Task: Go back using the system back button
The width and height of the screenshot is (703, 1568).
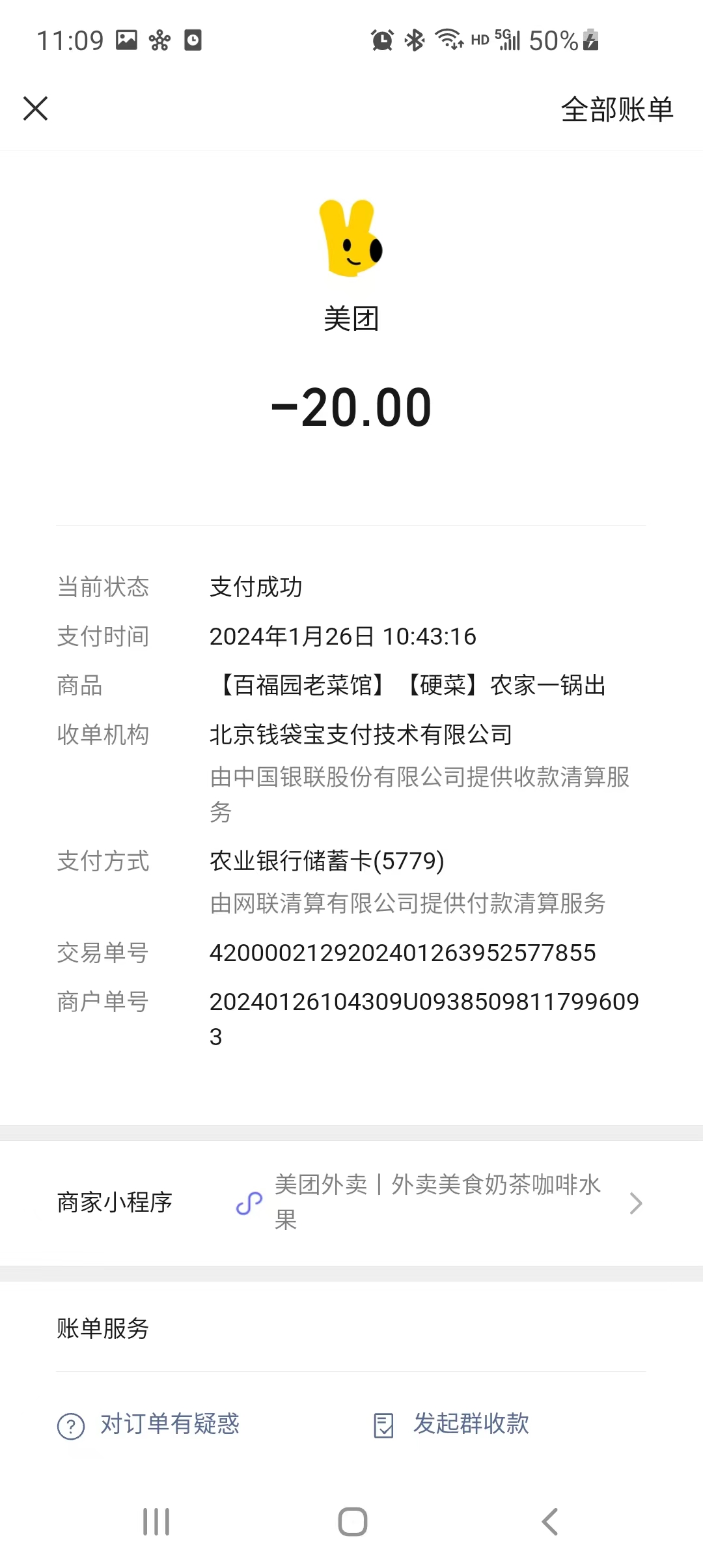Action: tap(550, 1522)
